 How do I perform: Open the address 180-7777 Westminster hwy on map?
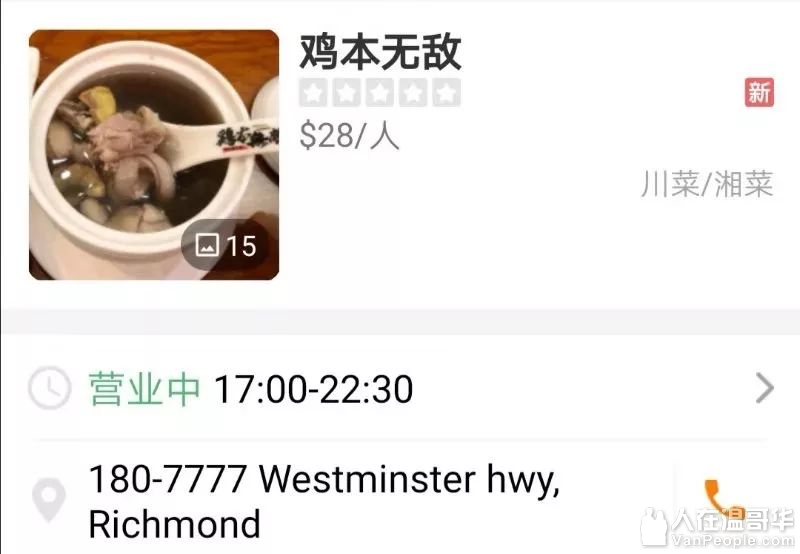323,501
